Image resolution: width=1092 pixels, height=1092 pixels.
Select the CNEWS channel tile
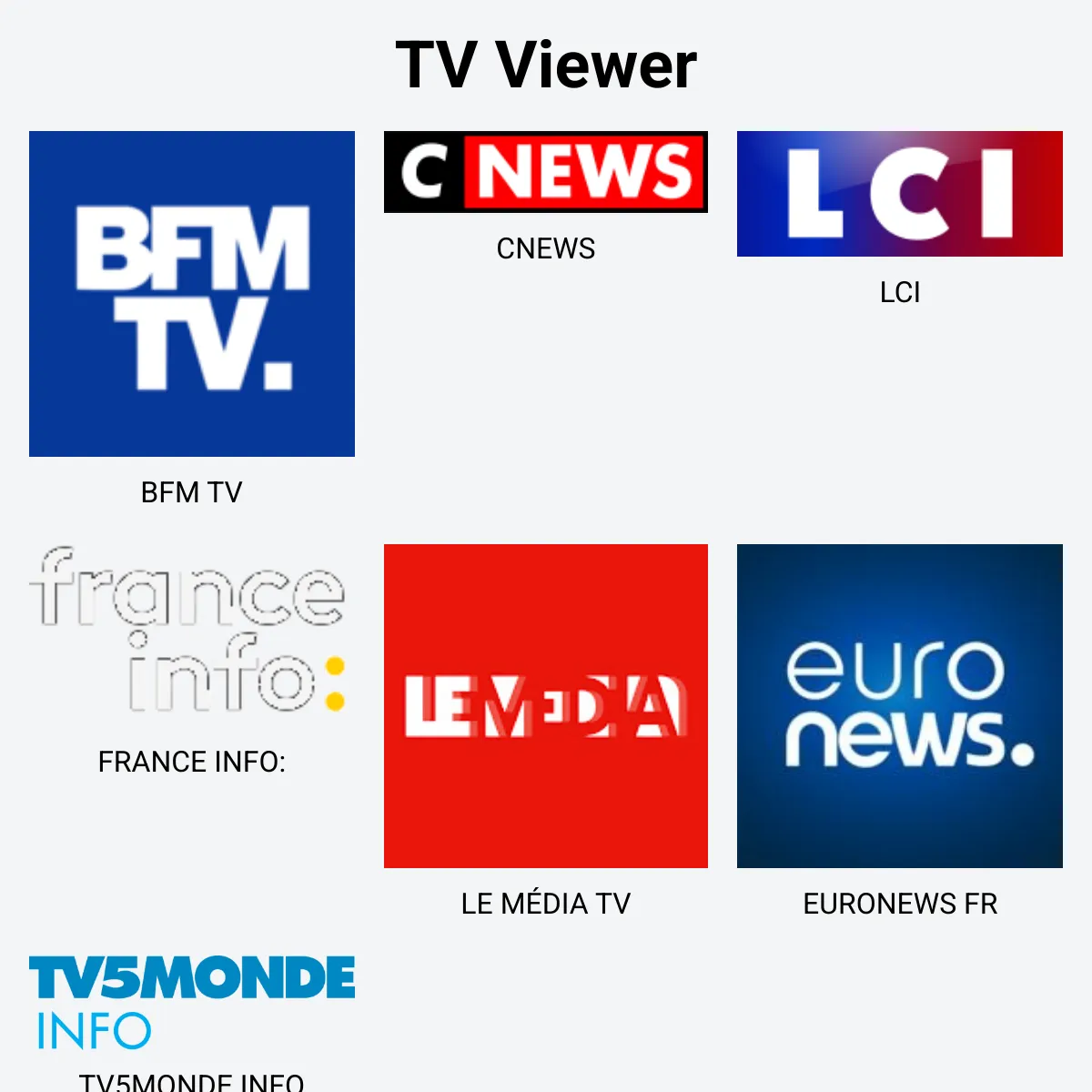545,172
